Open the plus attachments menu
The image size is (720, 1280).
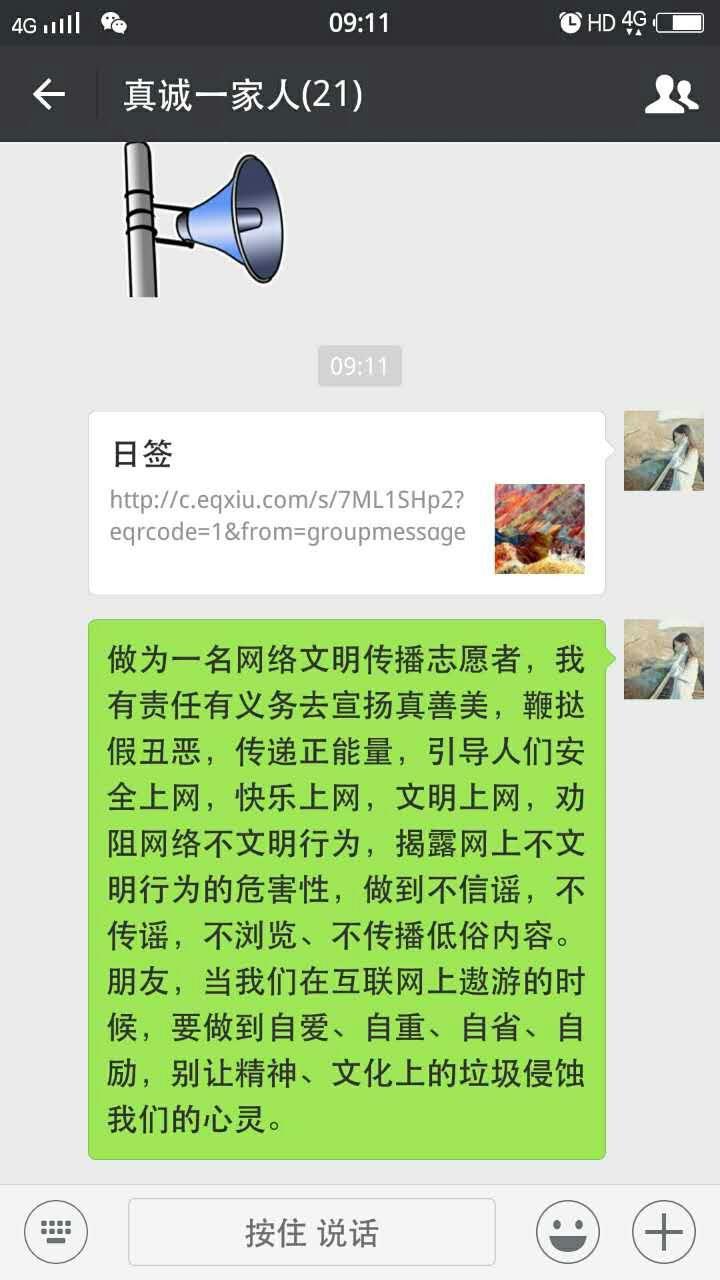664,1232
